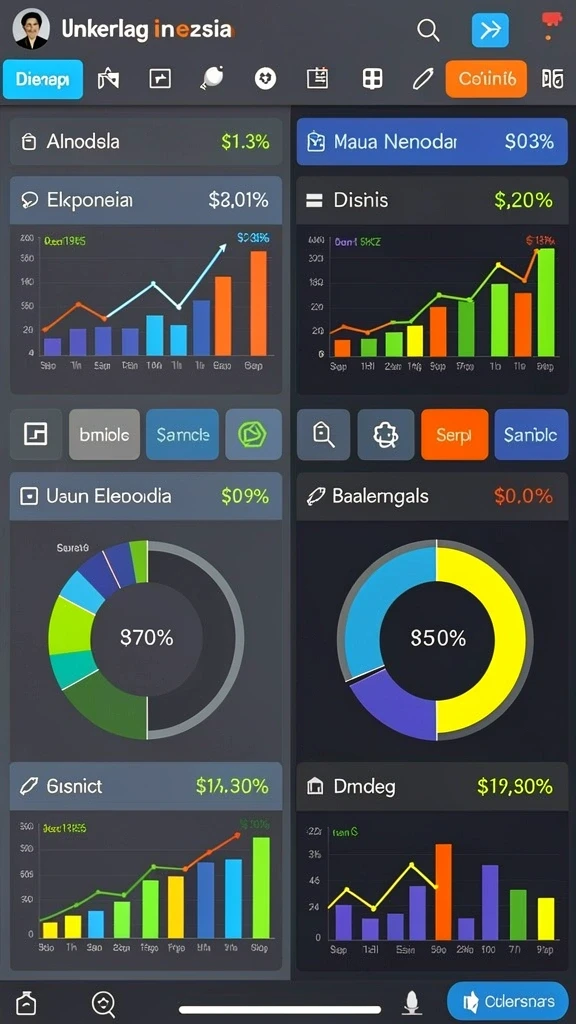Tap the green hexagon icon button
This screenshot has height=1024, width=576.
[253, 434]
